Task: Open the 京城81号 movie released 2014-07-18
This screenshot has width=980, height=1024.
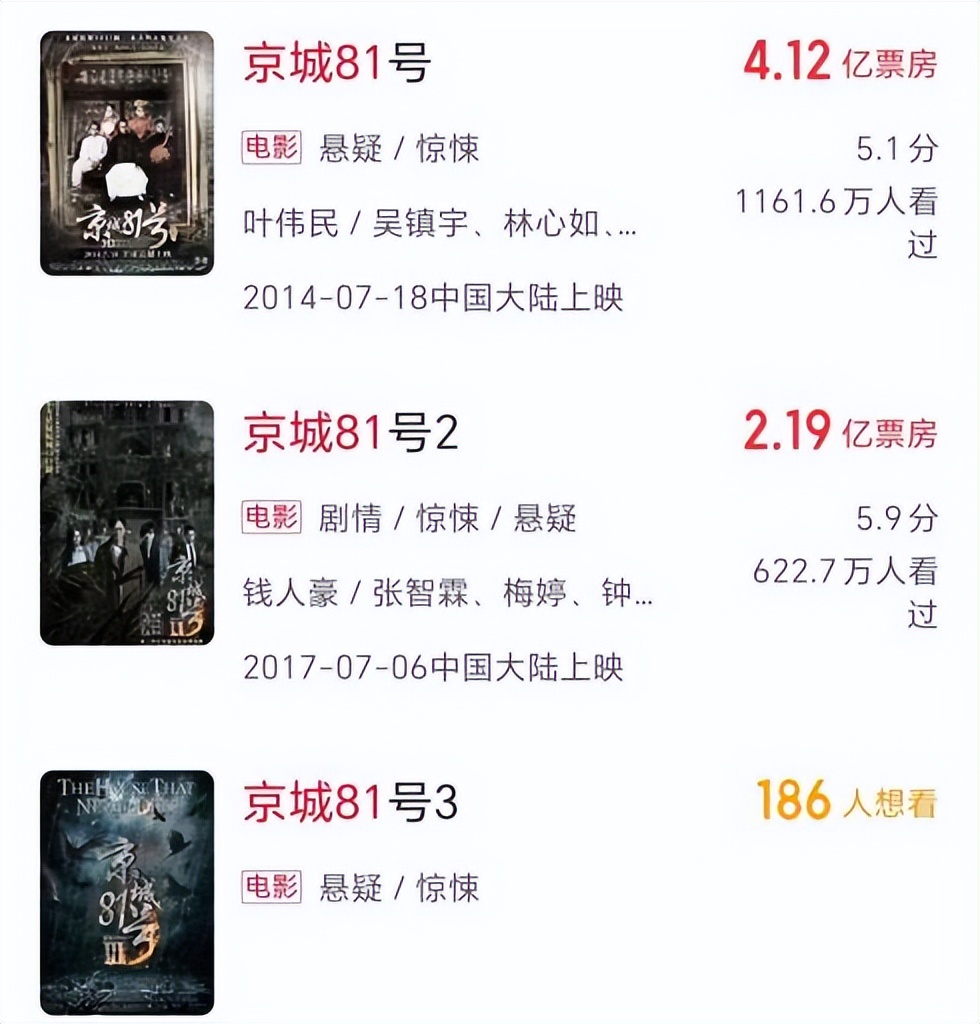Action: (337, 66)
